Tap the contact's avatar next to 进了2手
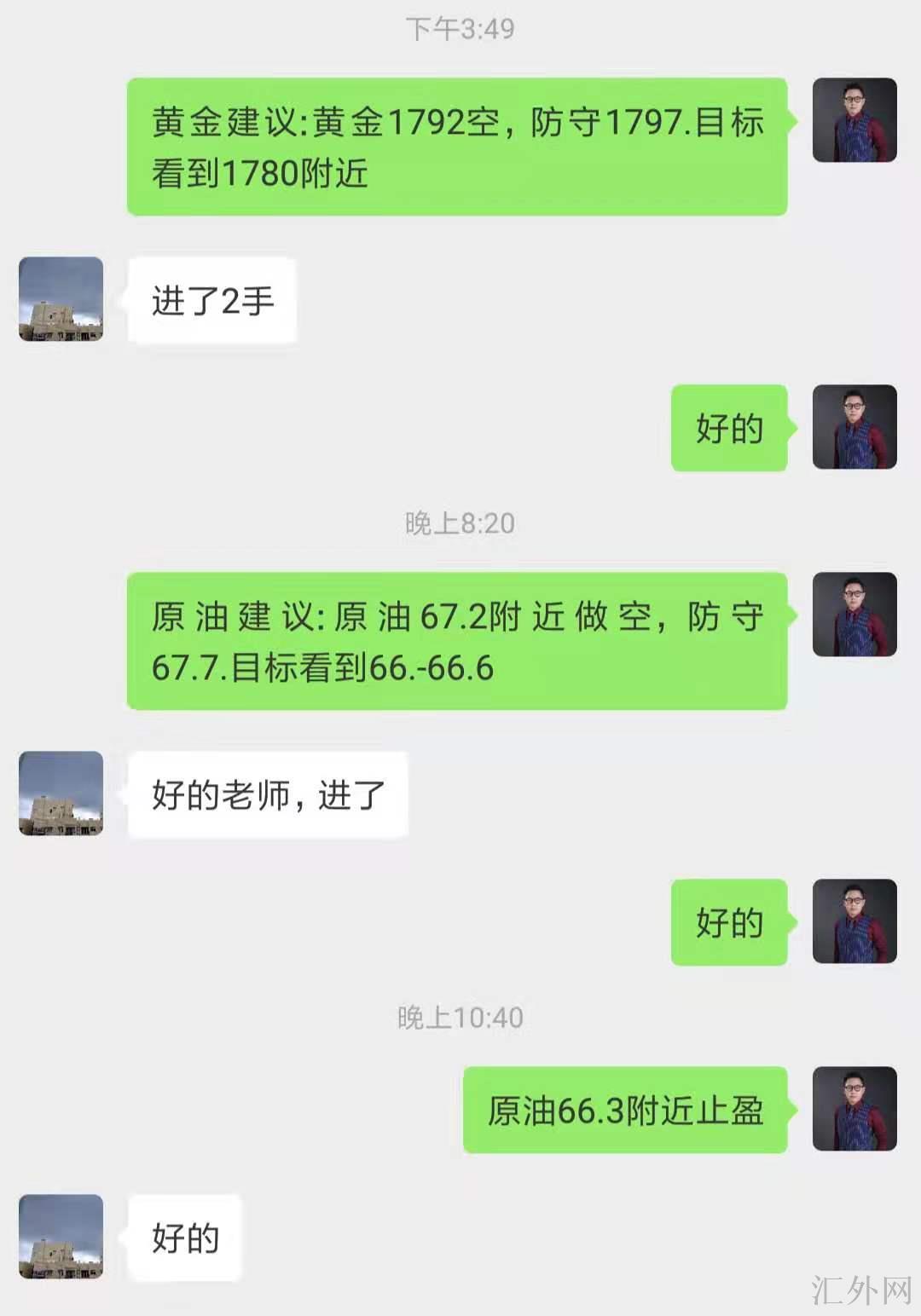This screenshot has height=1316, width=921. click(61, 299)
